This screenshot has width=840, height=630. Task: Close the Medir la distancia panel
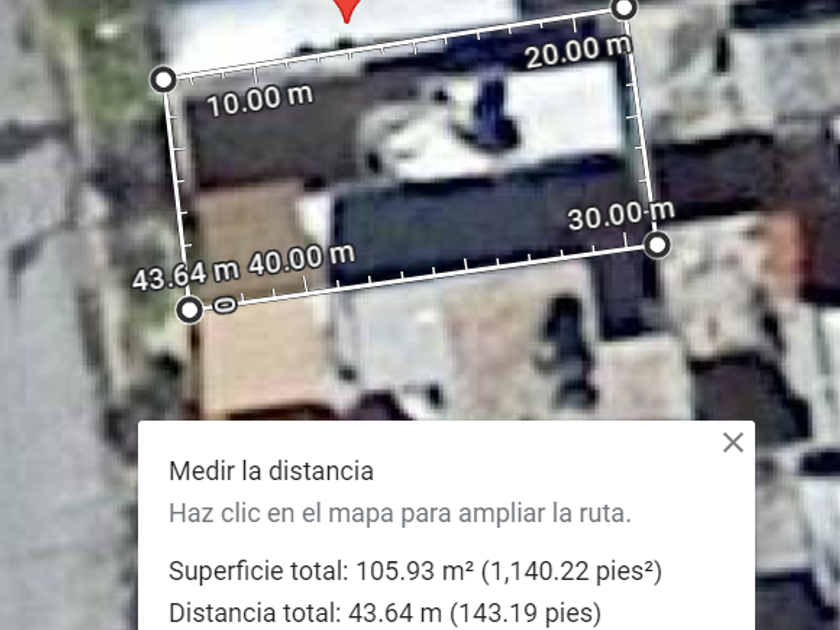733,443
